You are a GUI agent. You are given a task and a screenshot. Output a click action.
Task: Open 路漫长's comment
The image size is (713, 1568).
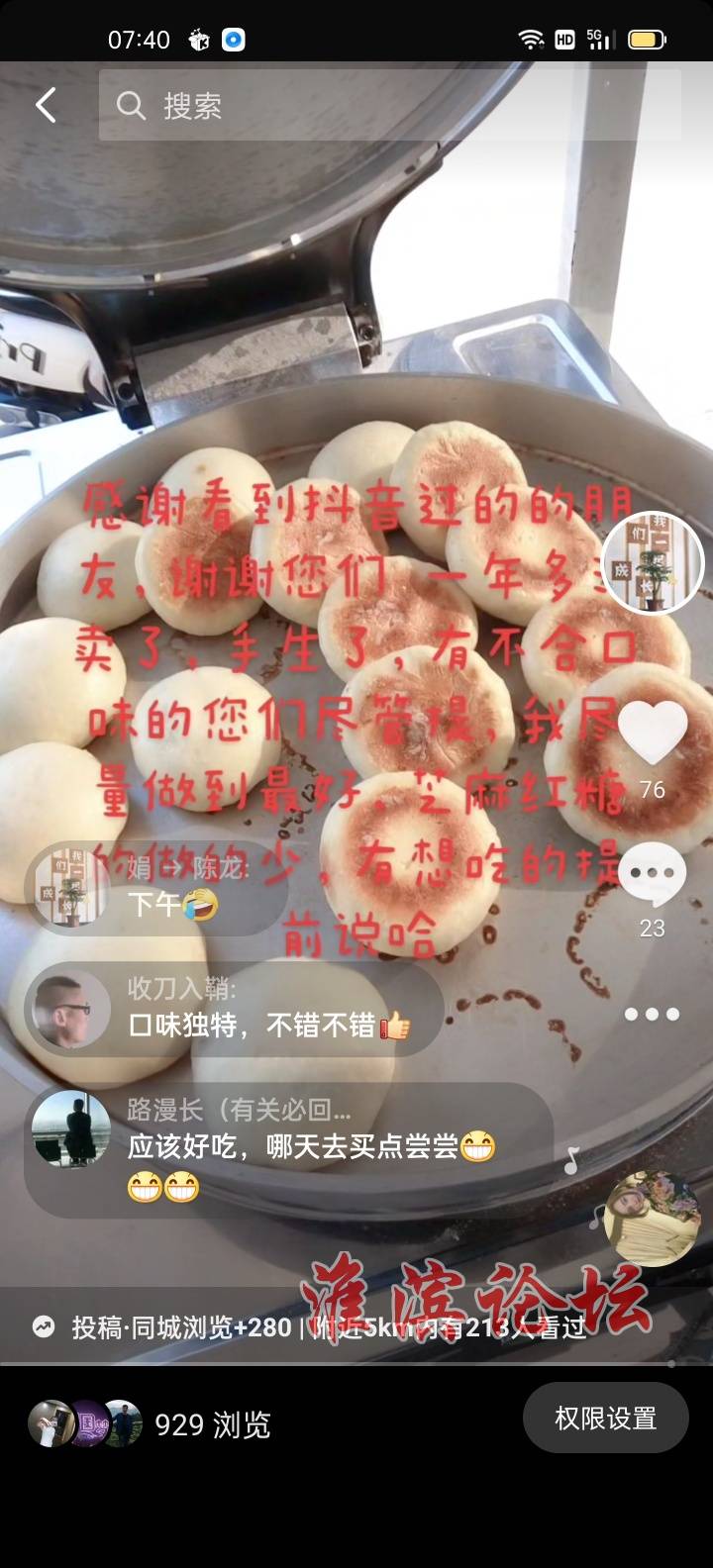pos(287,1148)
